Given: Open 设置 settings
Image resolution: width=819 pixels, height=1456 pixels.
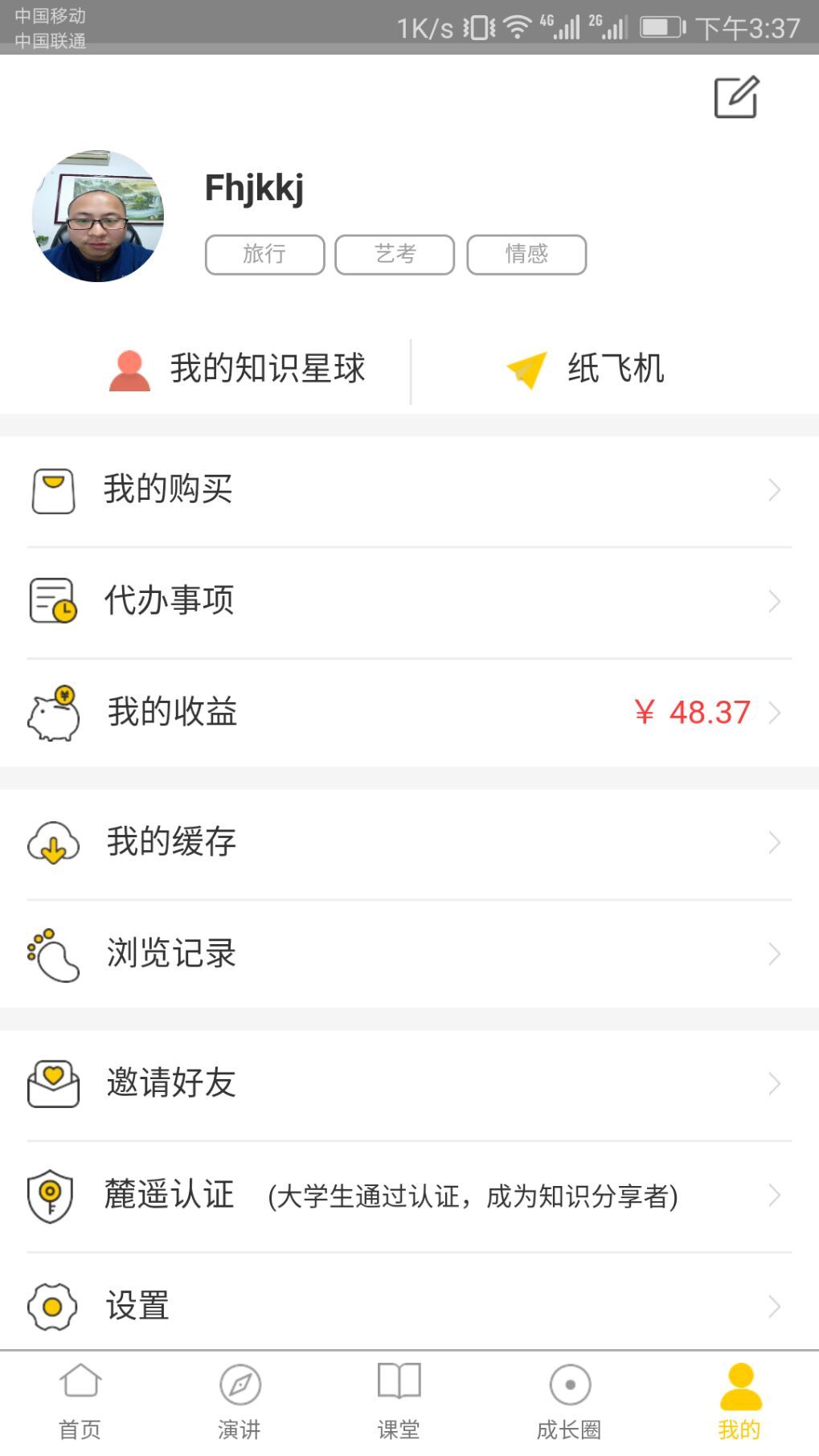Looking at the screenshot, I should pos(409,1307).
